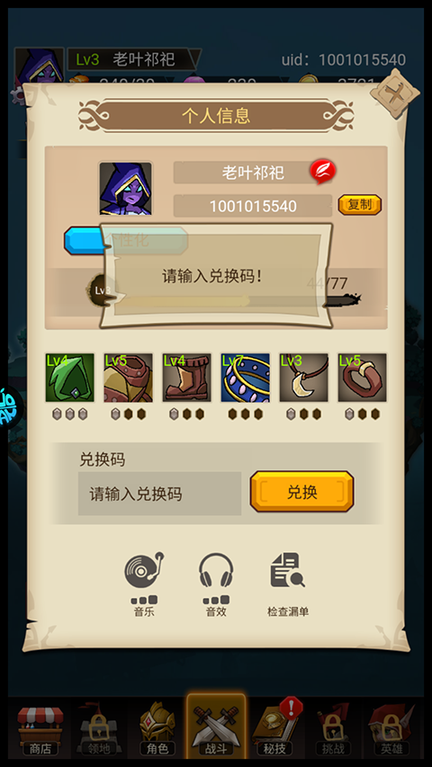Close the 个人信息 dialog
Screen dimensions: 432x767
[x=394, y=93]
